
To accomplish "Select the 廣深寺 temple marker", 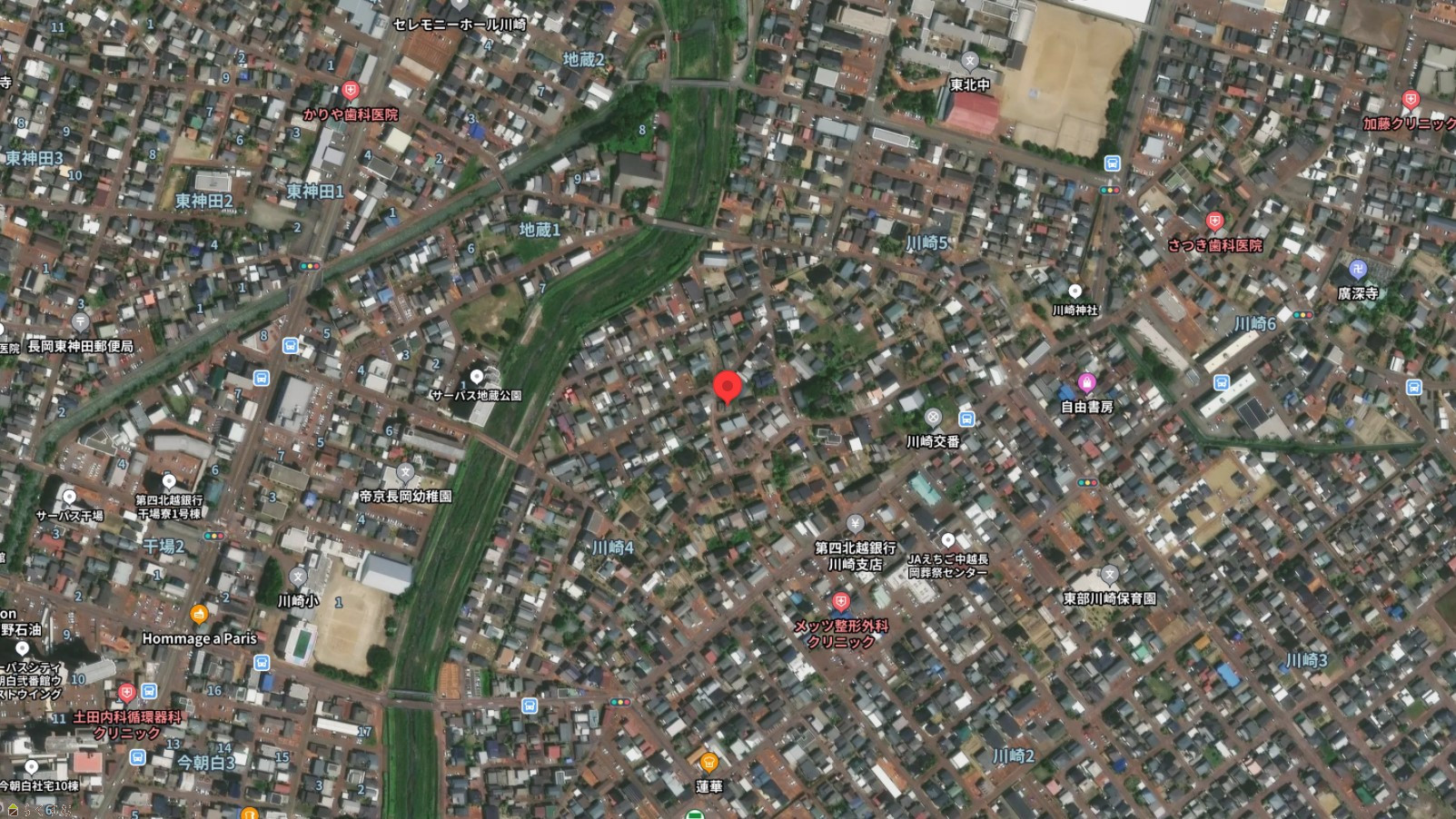I will 1357,270.
